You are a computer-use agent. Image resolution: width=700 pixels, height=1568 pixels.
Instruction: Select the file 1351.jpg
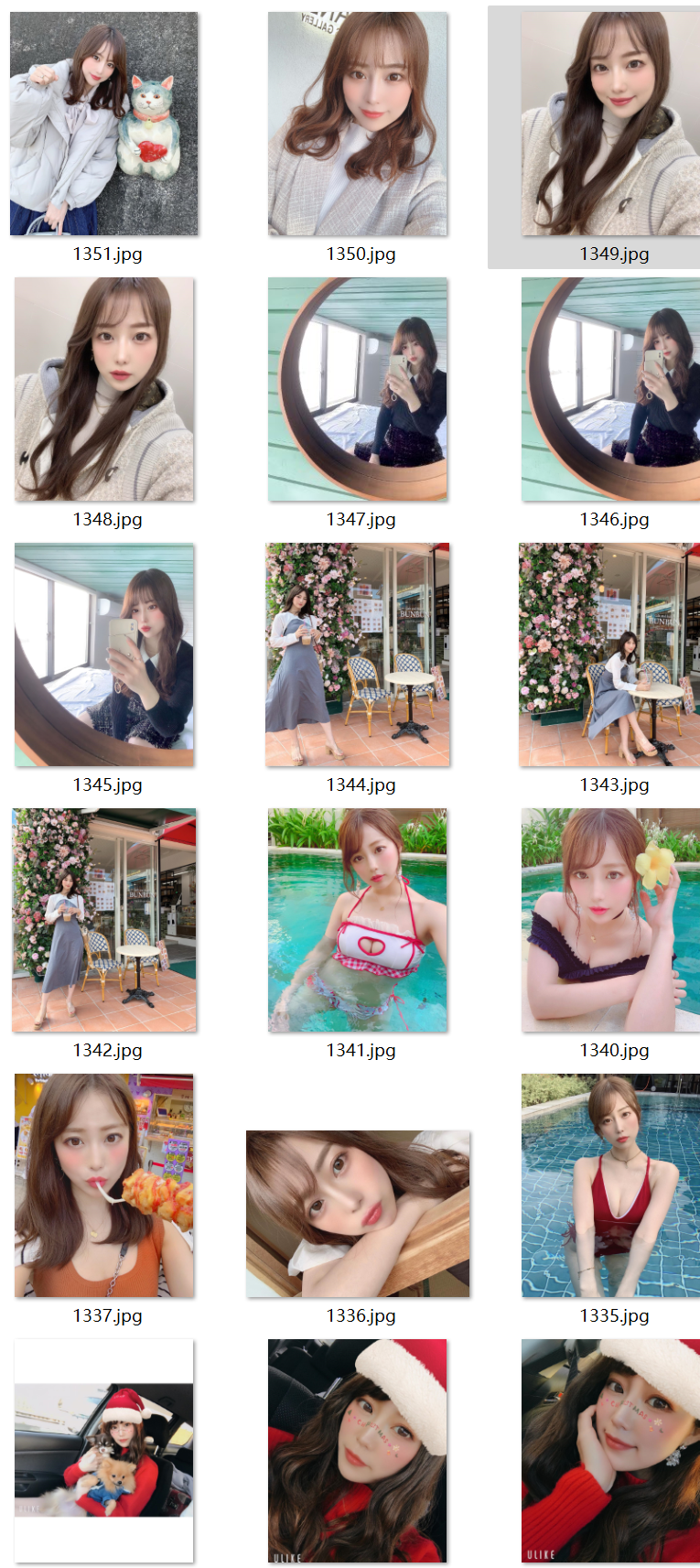click(x=104, y=124)
